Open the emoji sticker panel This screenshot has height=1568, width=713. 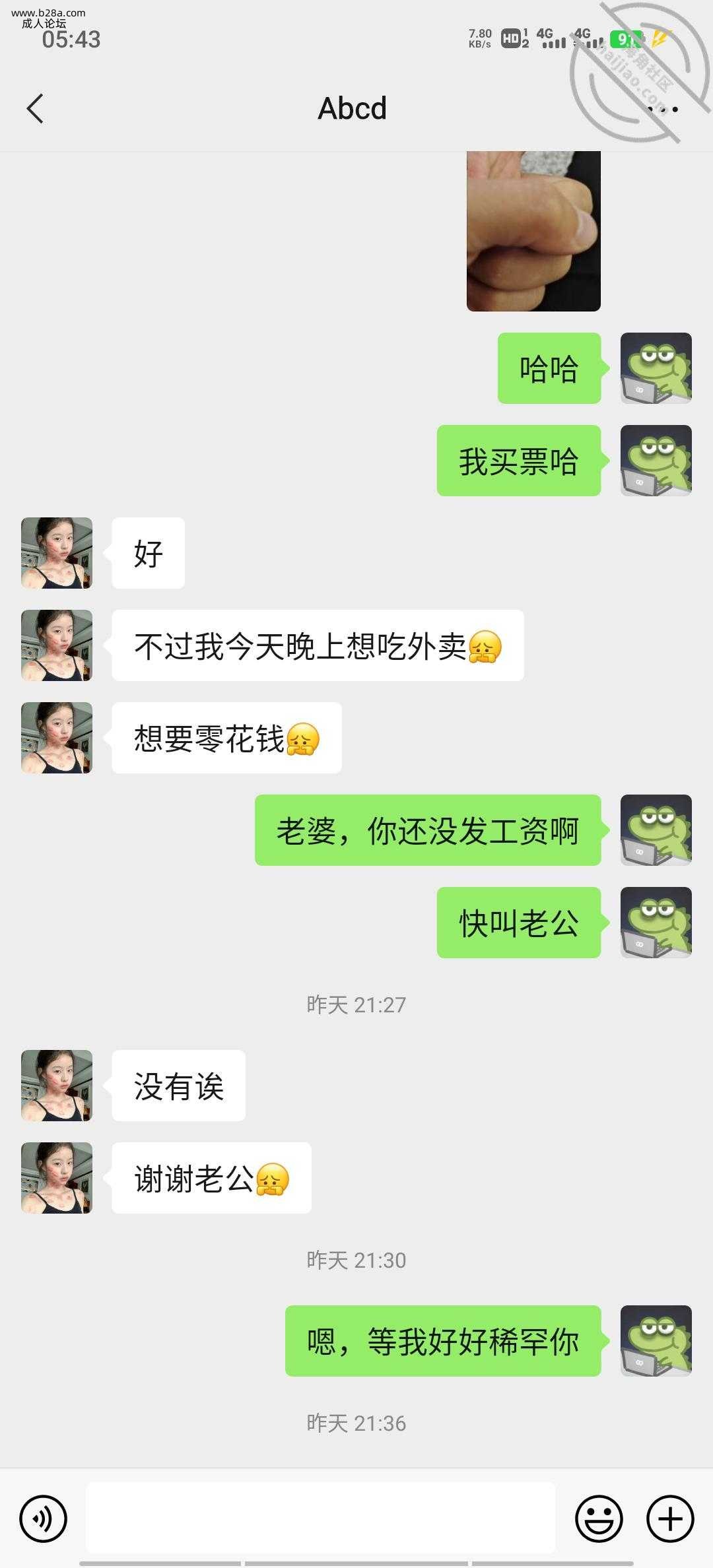point(599,1519)
